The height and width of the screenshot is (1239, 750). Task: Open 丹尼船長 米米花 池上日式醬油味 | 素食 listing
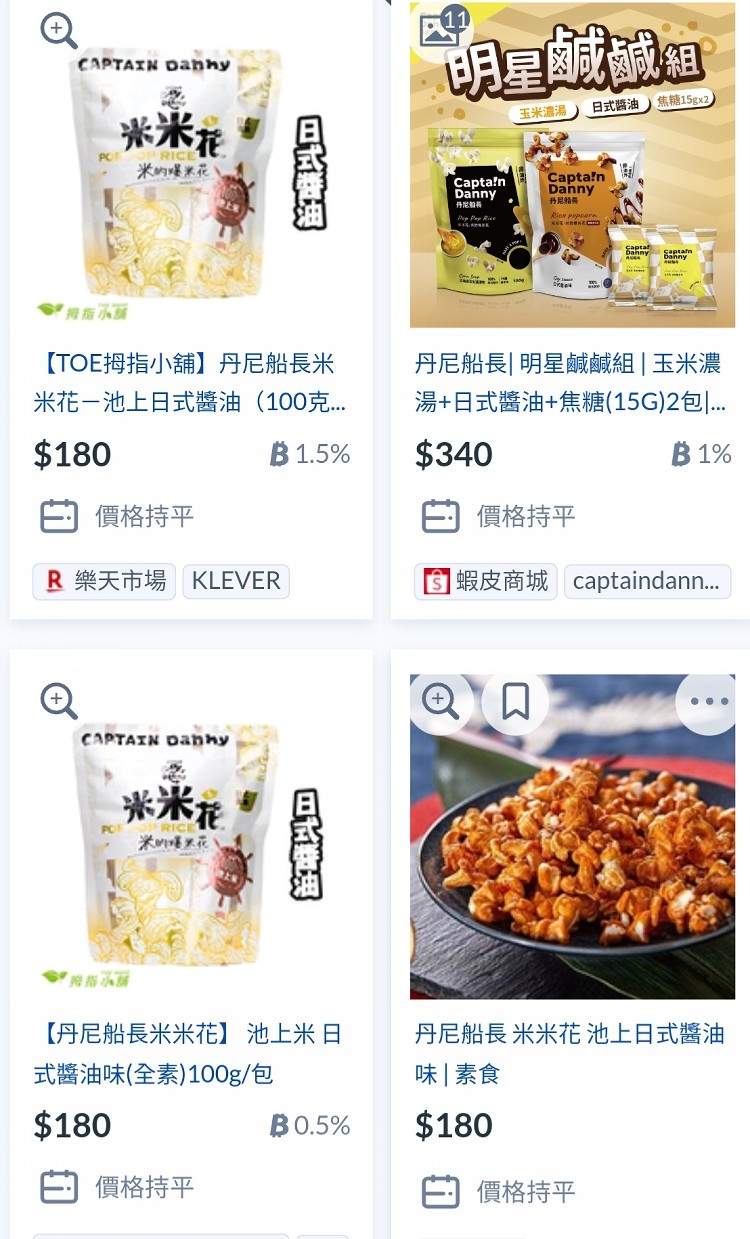[569, 1054]
